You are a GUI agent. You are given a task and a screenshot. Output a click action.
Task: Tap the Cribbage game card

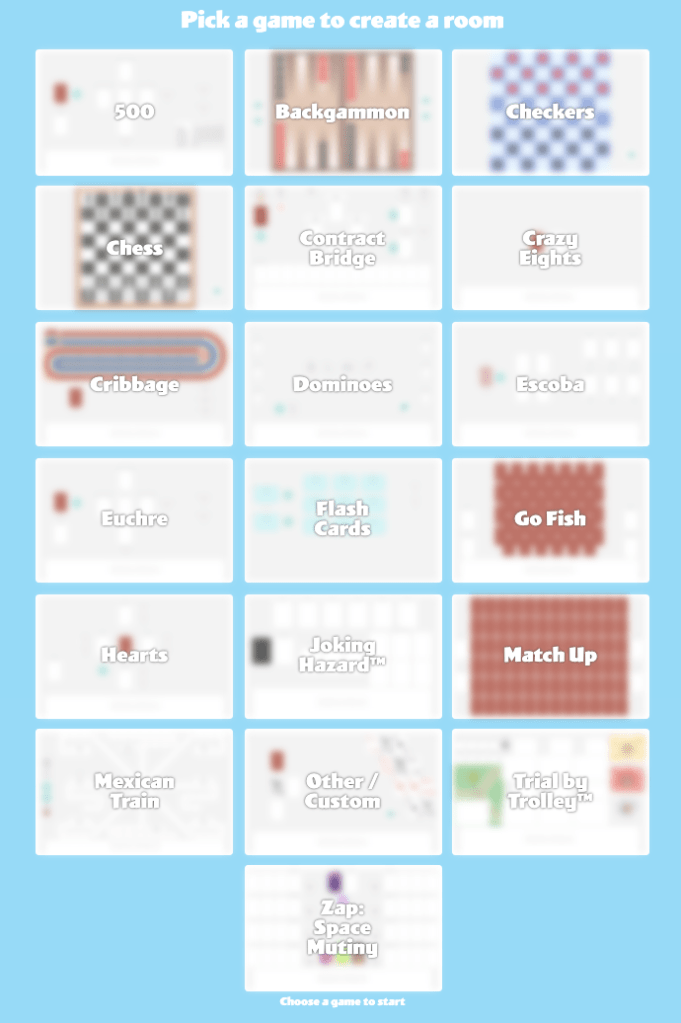pyautogui.click(x=134, y=384)
